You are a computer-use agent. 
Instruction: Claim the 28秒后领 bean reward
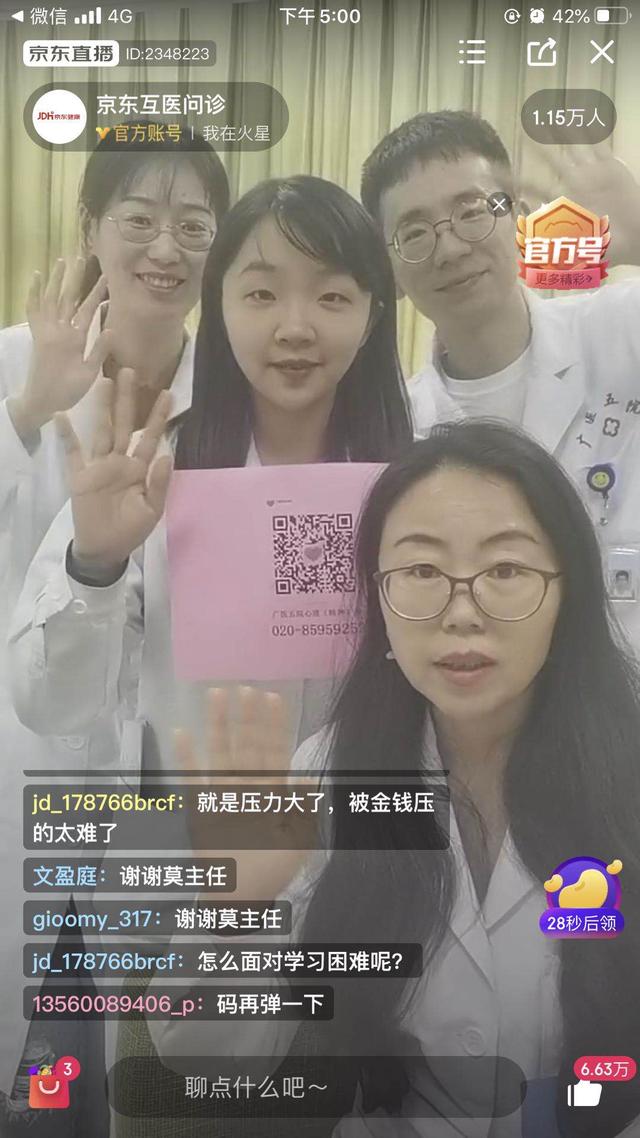pos(584,897)
